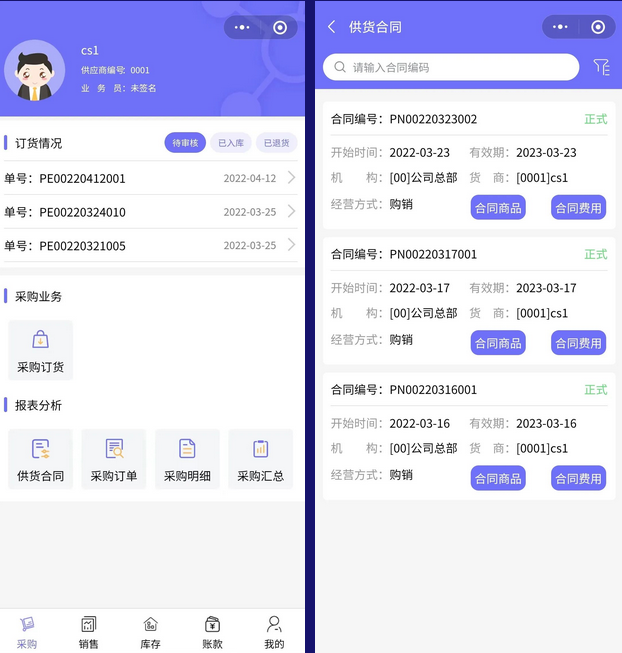This screenshot has height=653, width=622.
Task: Switch to the 库存 bottom tab
Action: 150,632
